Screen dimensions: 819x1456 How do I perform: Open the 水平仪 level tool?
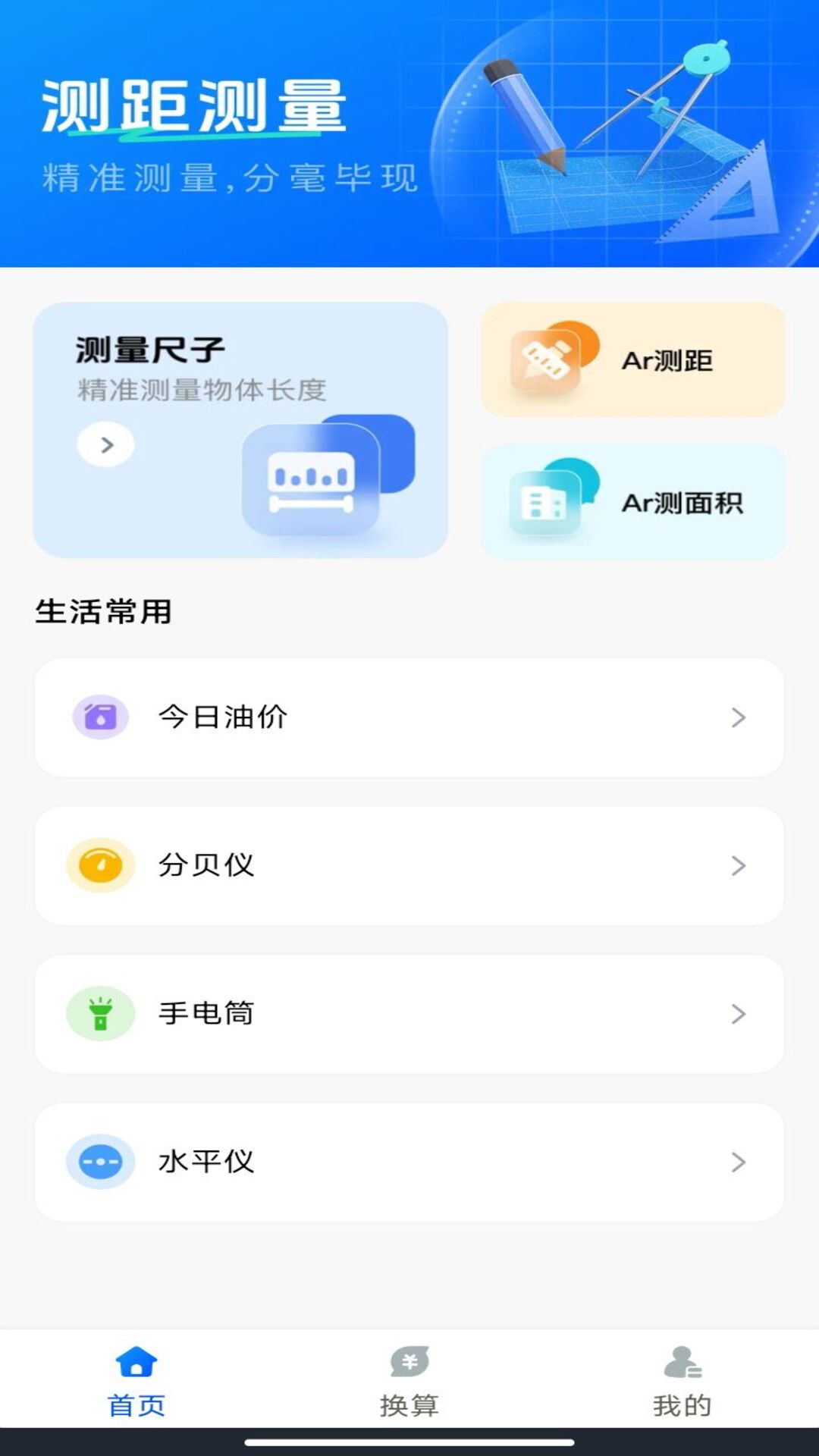(409, 1162)
